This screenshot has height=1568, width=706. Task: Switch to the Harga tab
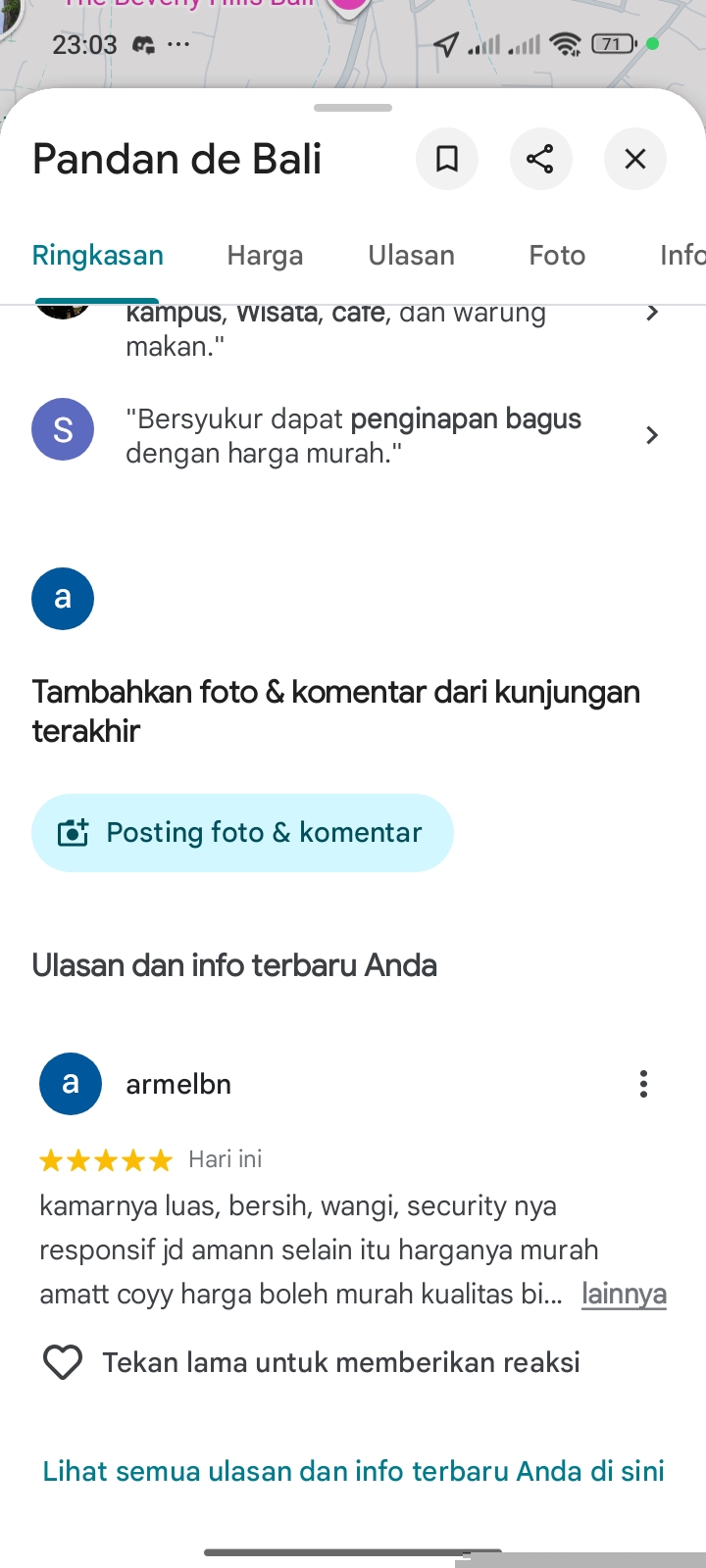click(265, 256)
